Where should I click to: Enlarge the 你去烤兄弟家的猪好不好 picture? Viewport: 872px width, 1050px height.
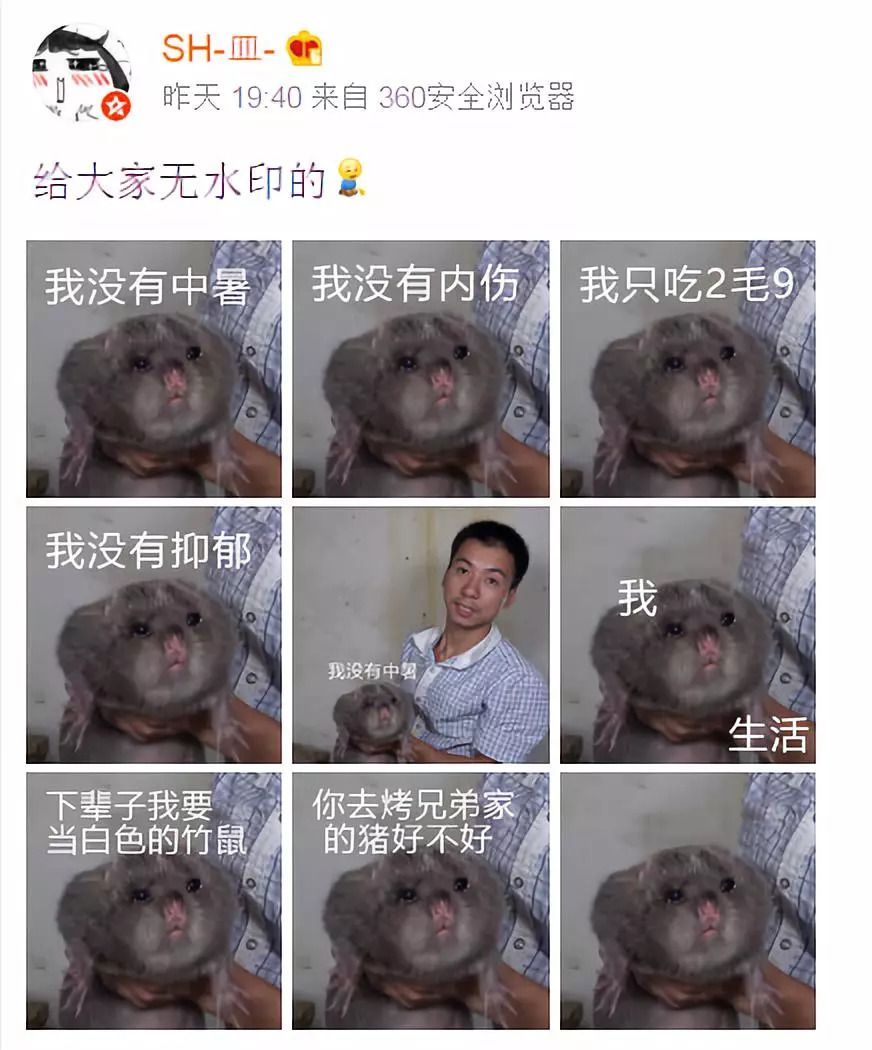[420, 901]
